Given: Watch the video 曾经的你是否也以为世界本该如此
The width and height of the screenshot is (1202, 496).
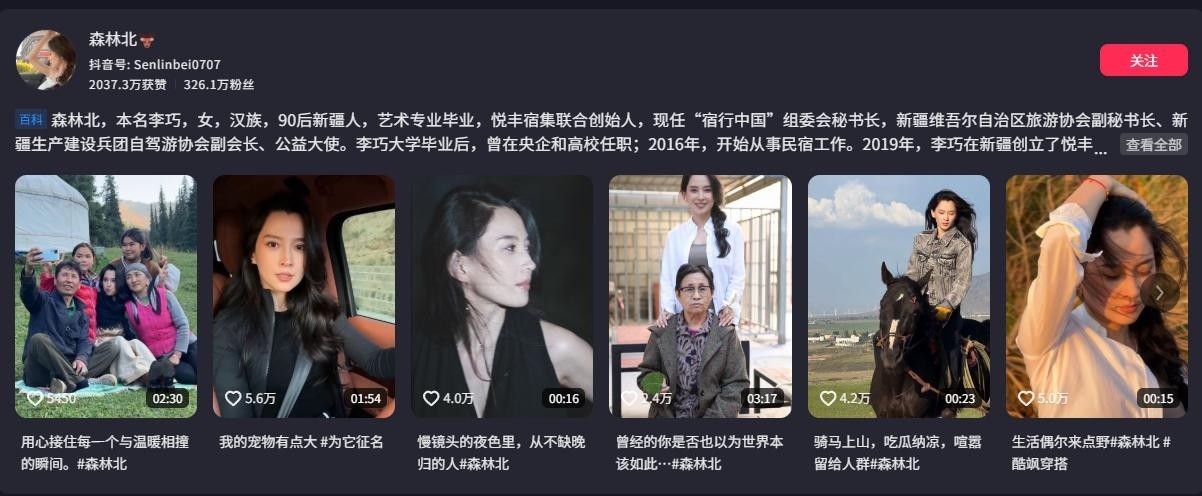Looking at the screenshot, I should (700, 296).
